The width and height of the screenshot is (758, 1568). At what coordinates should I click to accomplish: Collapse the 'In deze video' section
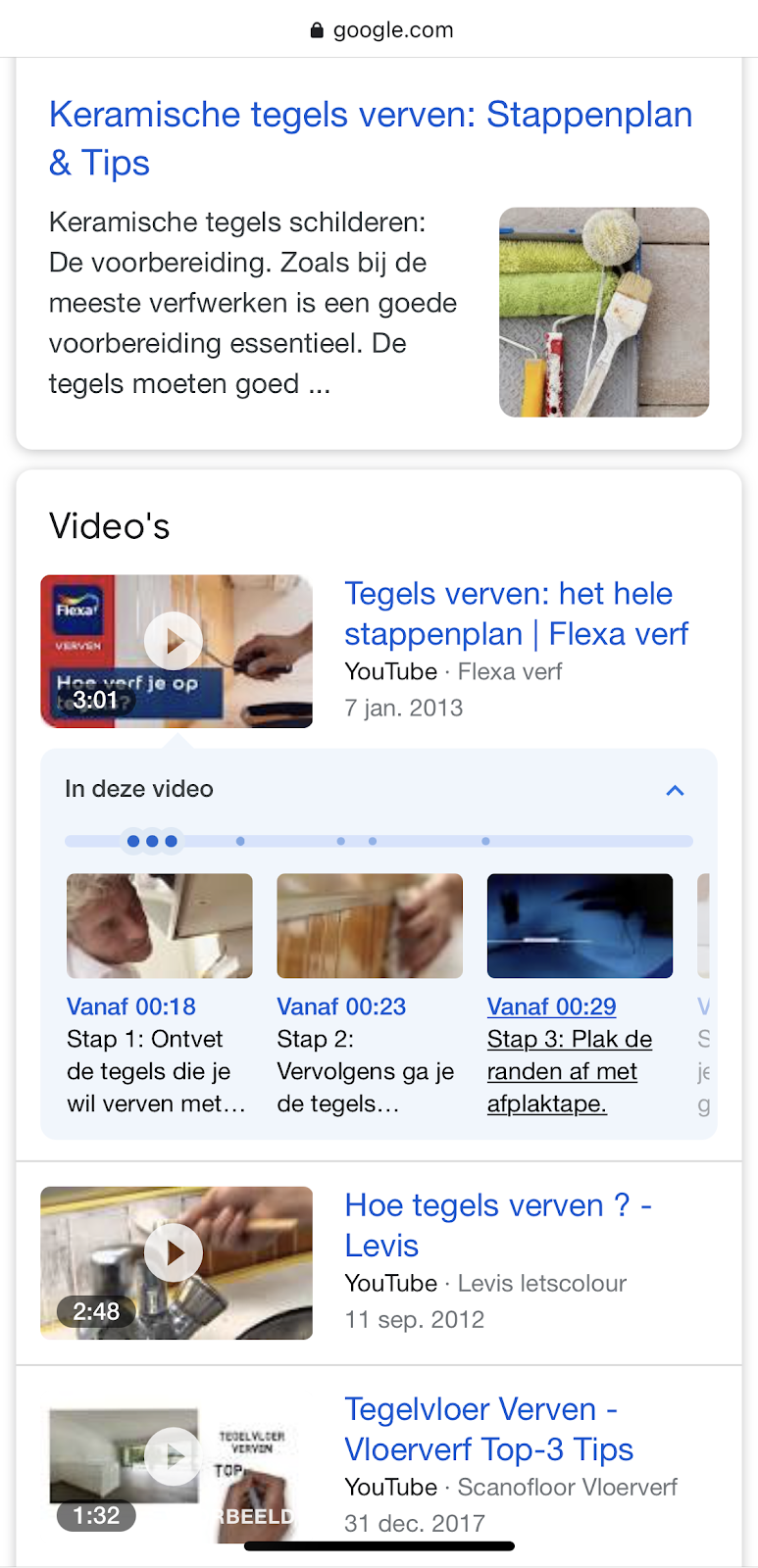(x=675, y=790)
